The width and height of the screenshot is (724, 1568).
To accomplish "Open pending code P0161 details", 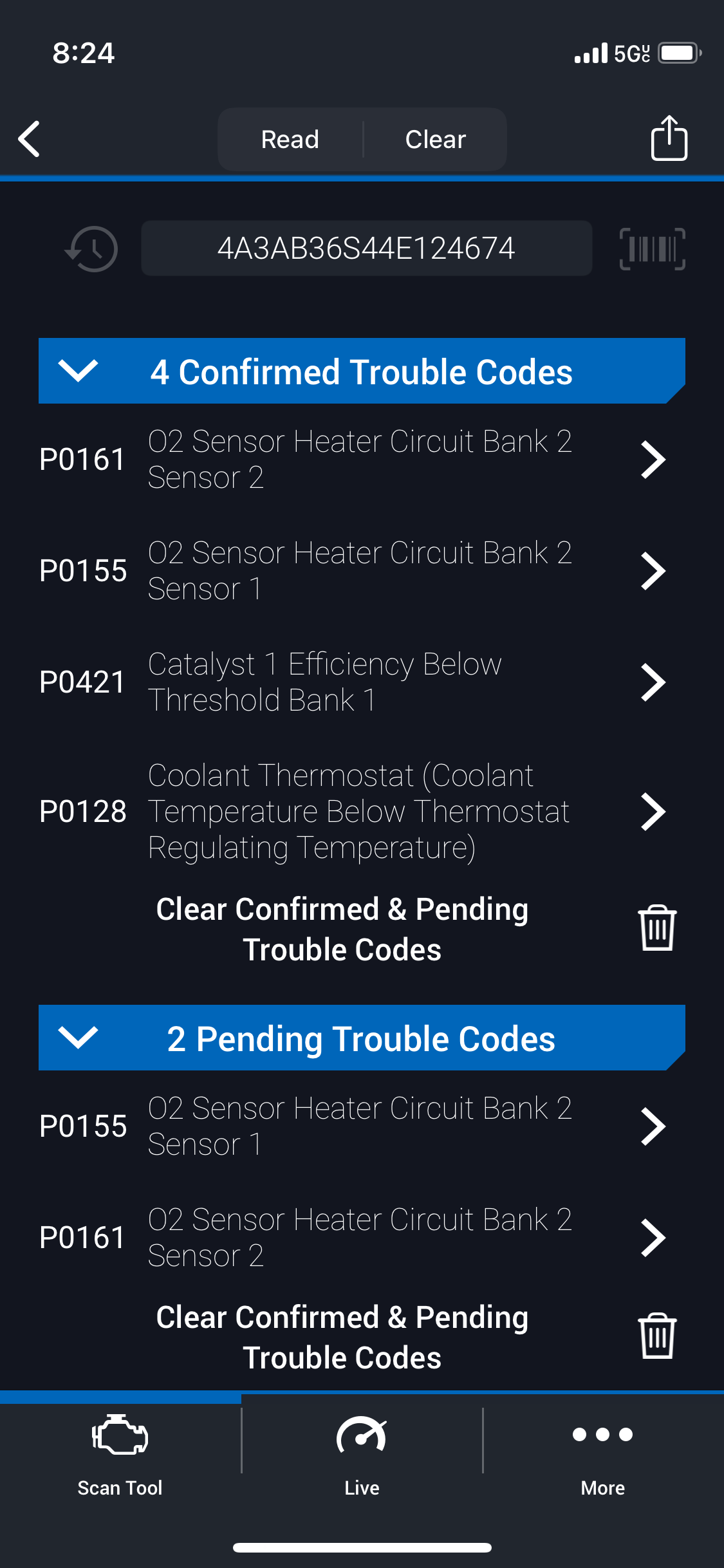I will tap(351, 1238).
